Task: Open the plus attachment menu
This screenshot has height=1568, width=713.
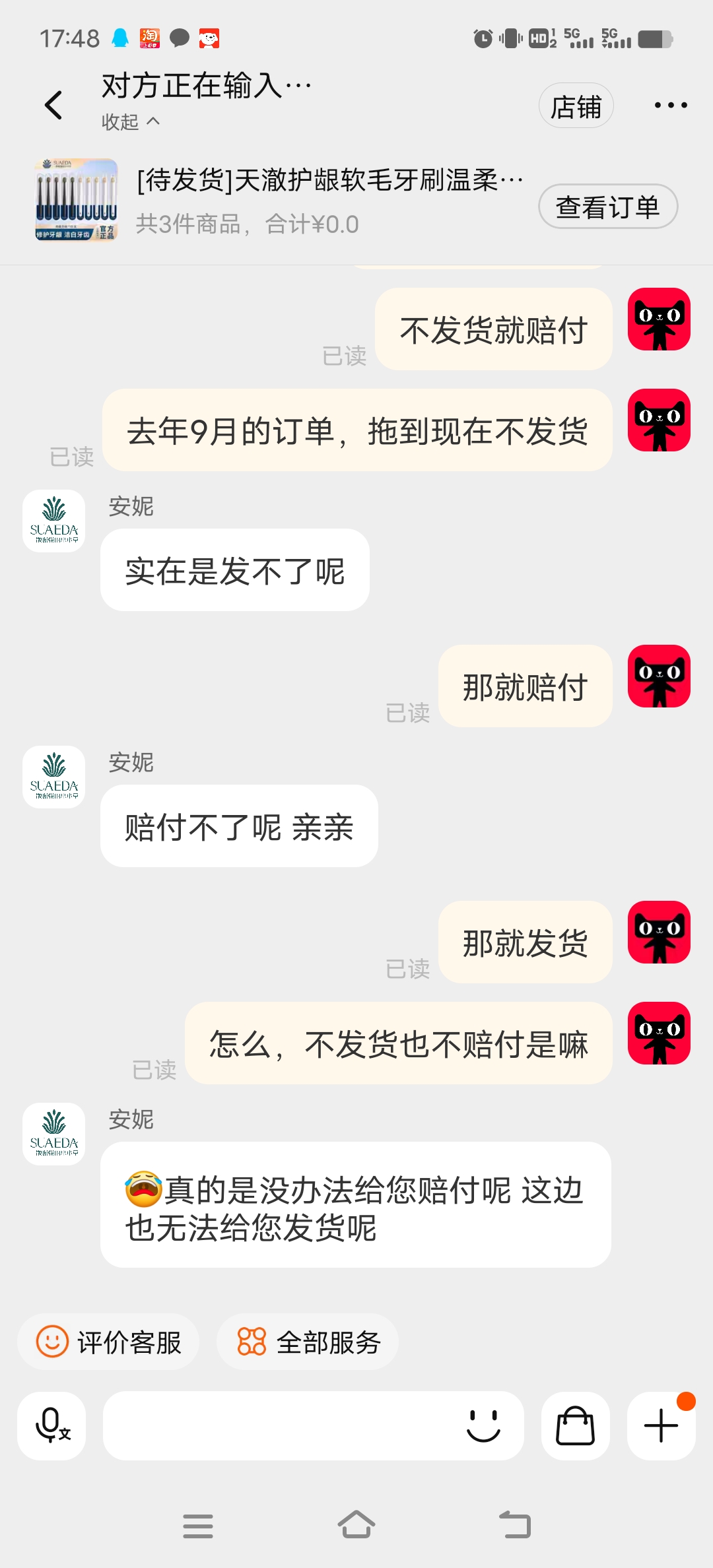Action: point(661,1425)
